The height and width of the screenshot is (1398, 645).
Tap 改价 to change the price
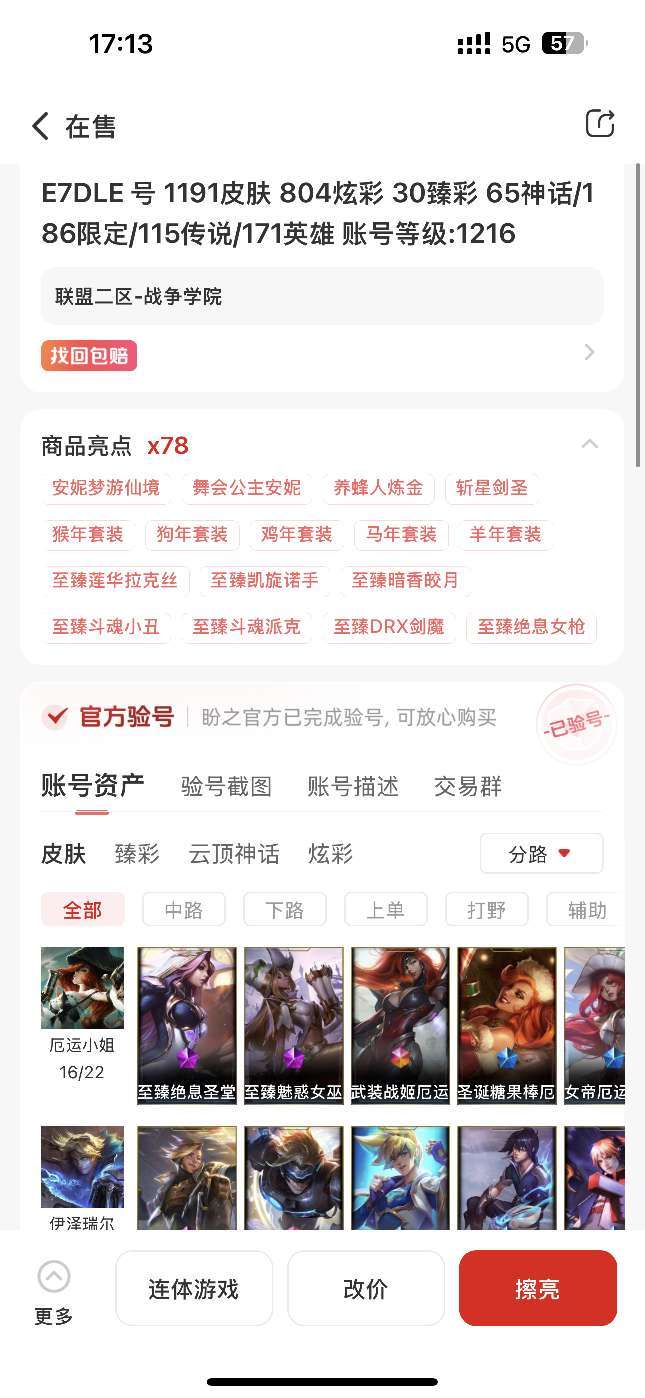365,1289
